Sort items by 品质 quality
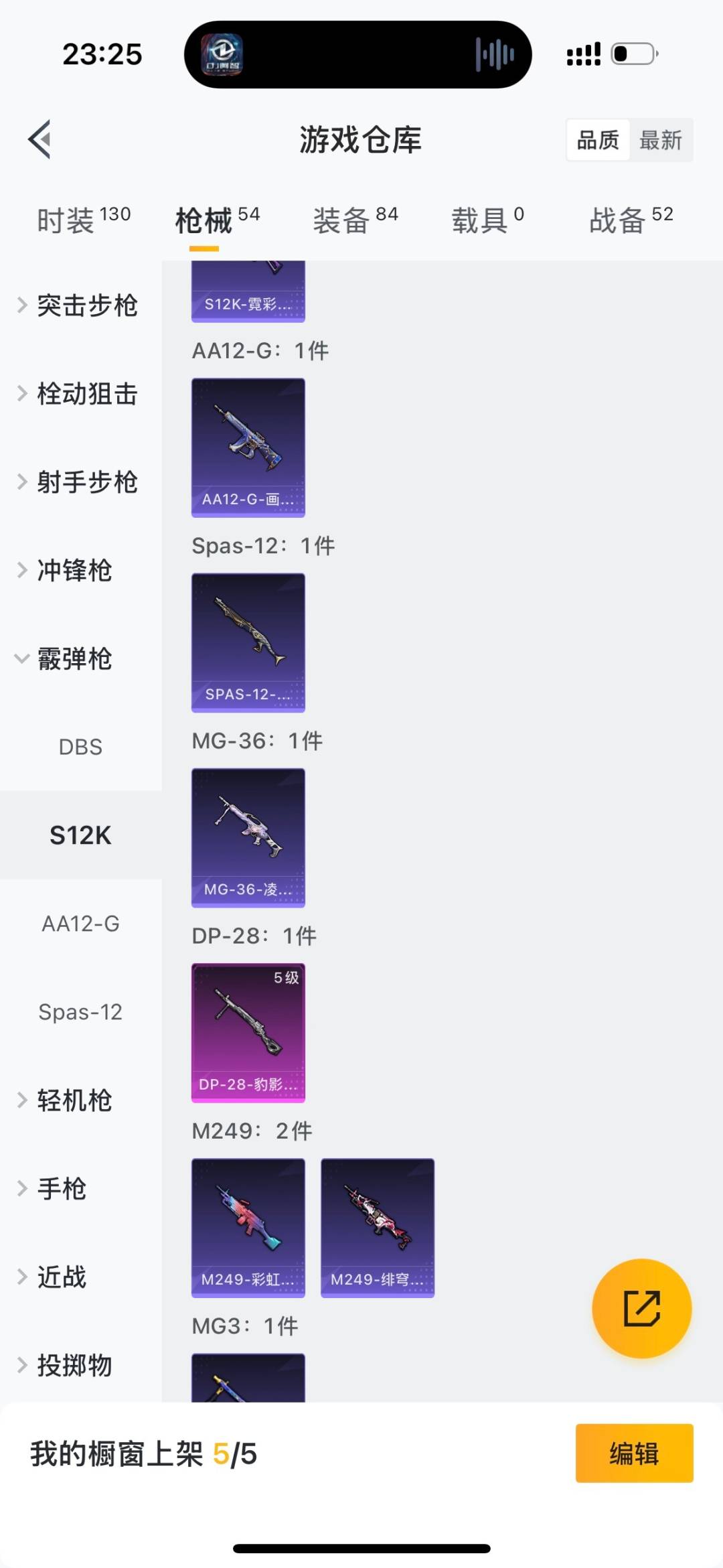The image size is (723, 1568). [596, 139]
